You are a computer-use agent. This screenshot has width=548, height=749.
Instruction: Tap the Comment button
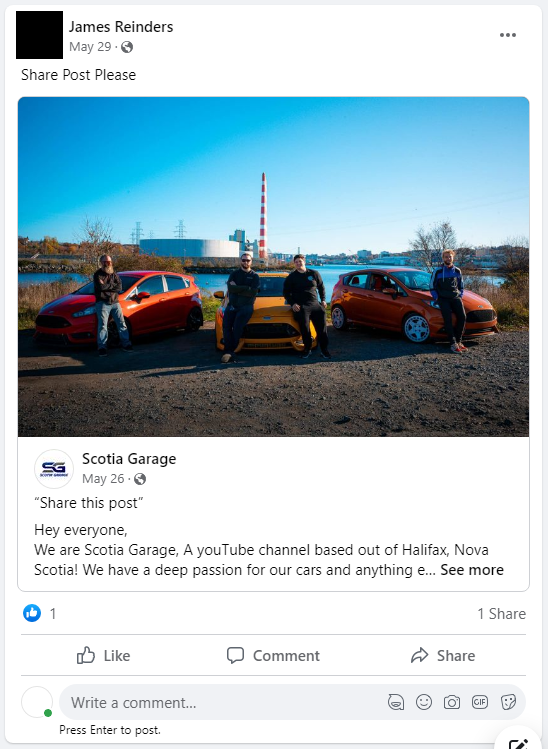(273, 655)
